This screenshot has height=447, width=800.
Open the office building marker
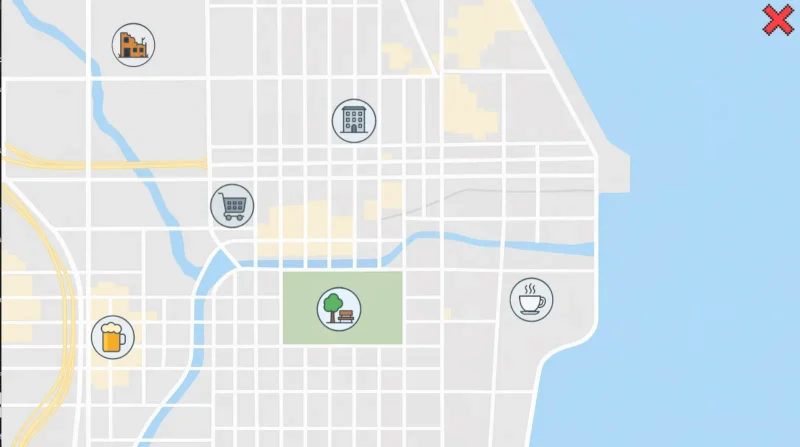[353, 121]
